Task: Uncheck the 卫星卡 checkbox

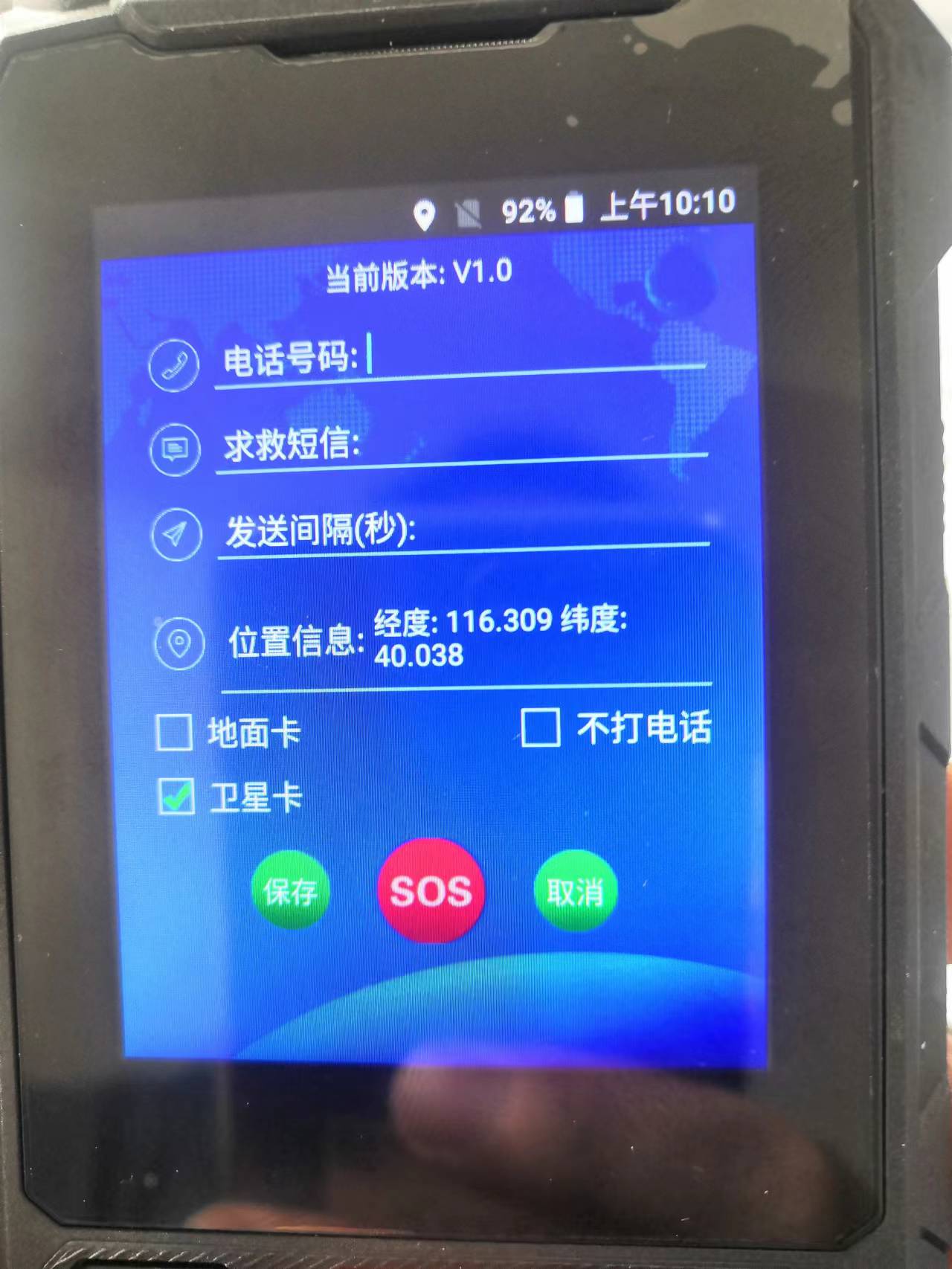Action: pyautogui.click(x=176, y=797)
